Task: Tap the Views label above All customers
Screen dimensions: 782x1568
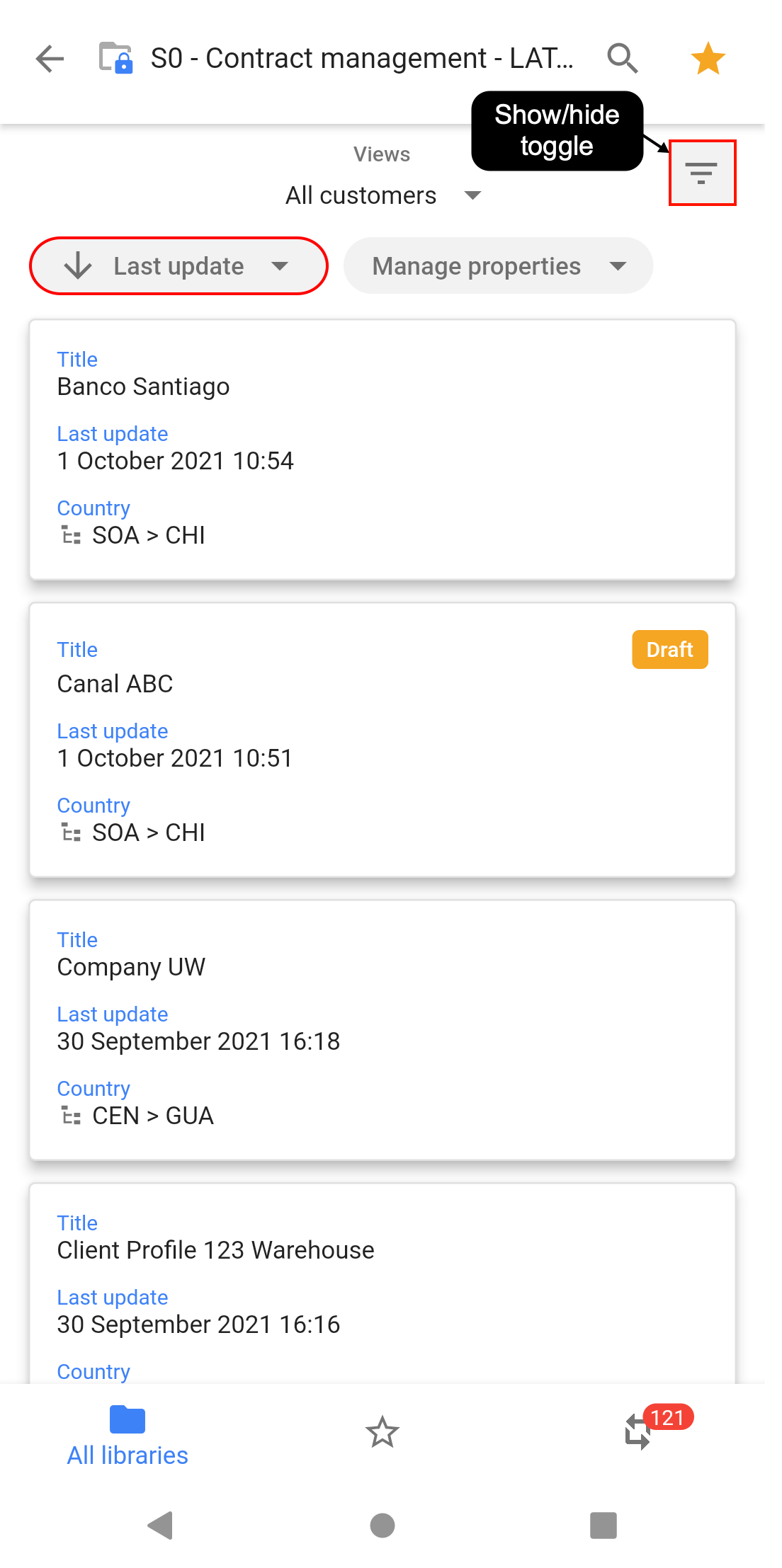Action: click(x=381, y=154)
